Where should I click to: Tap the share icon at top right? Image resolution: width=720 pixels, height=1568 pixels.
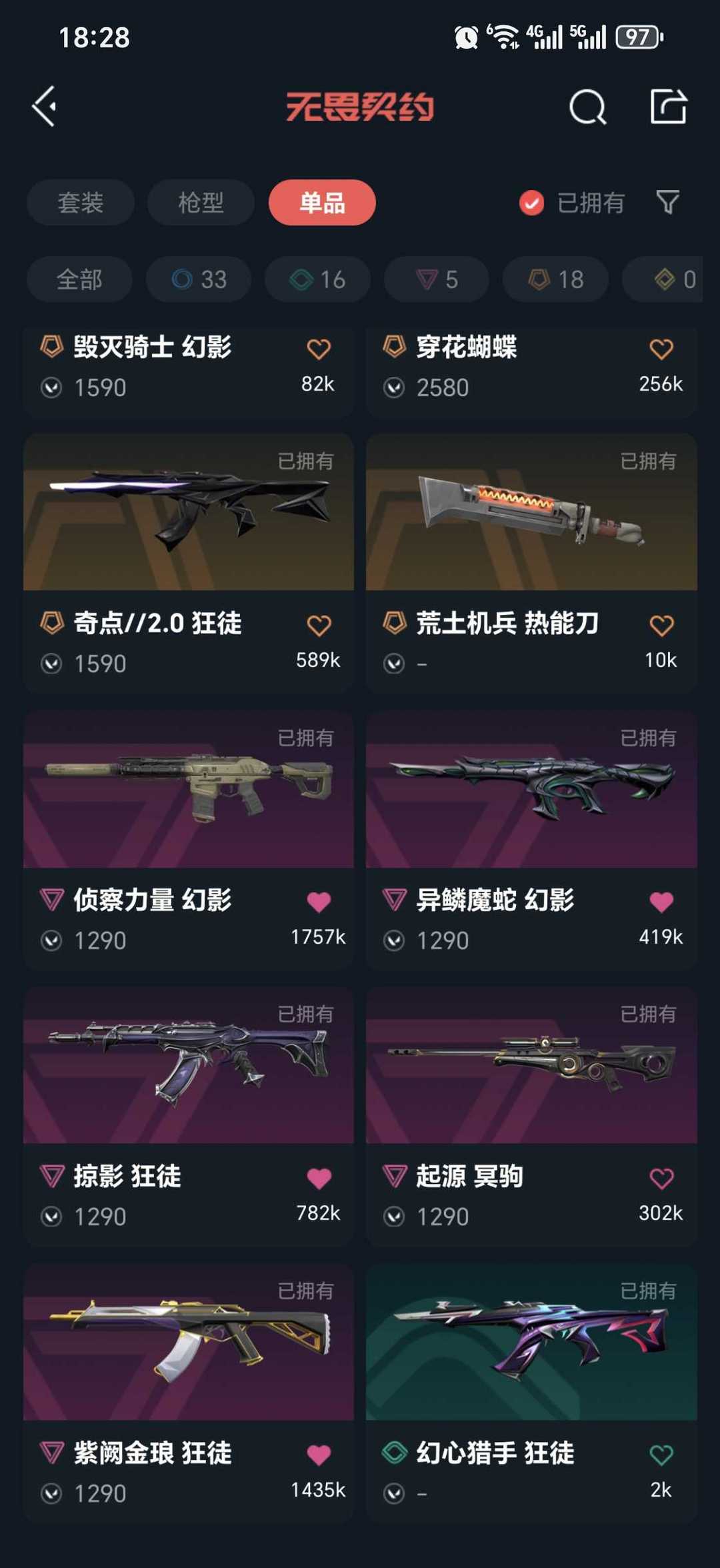[x=671, y=107]
